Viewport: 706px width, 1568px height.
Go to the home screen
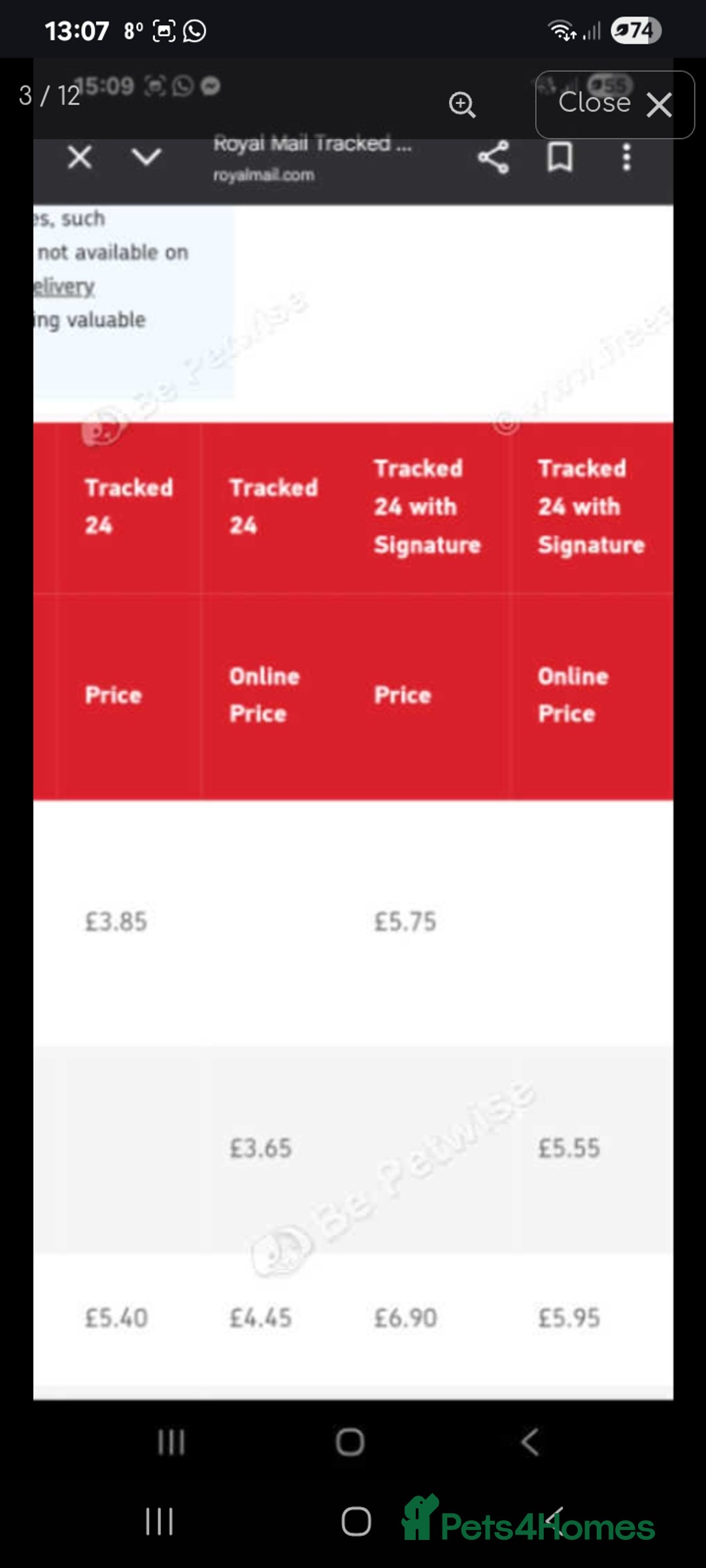click(x=356, y=1522)
